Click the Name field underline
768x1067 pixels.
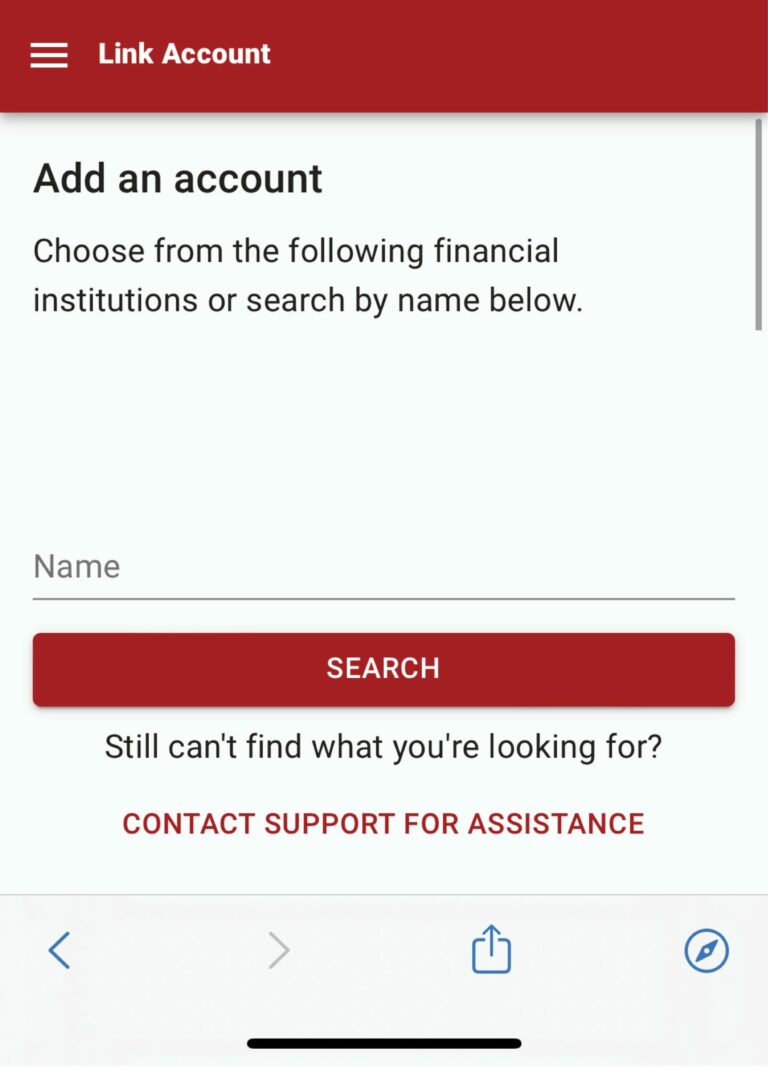point(383,597)
